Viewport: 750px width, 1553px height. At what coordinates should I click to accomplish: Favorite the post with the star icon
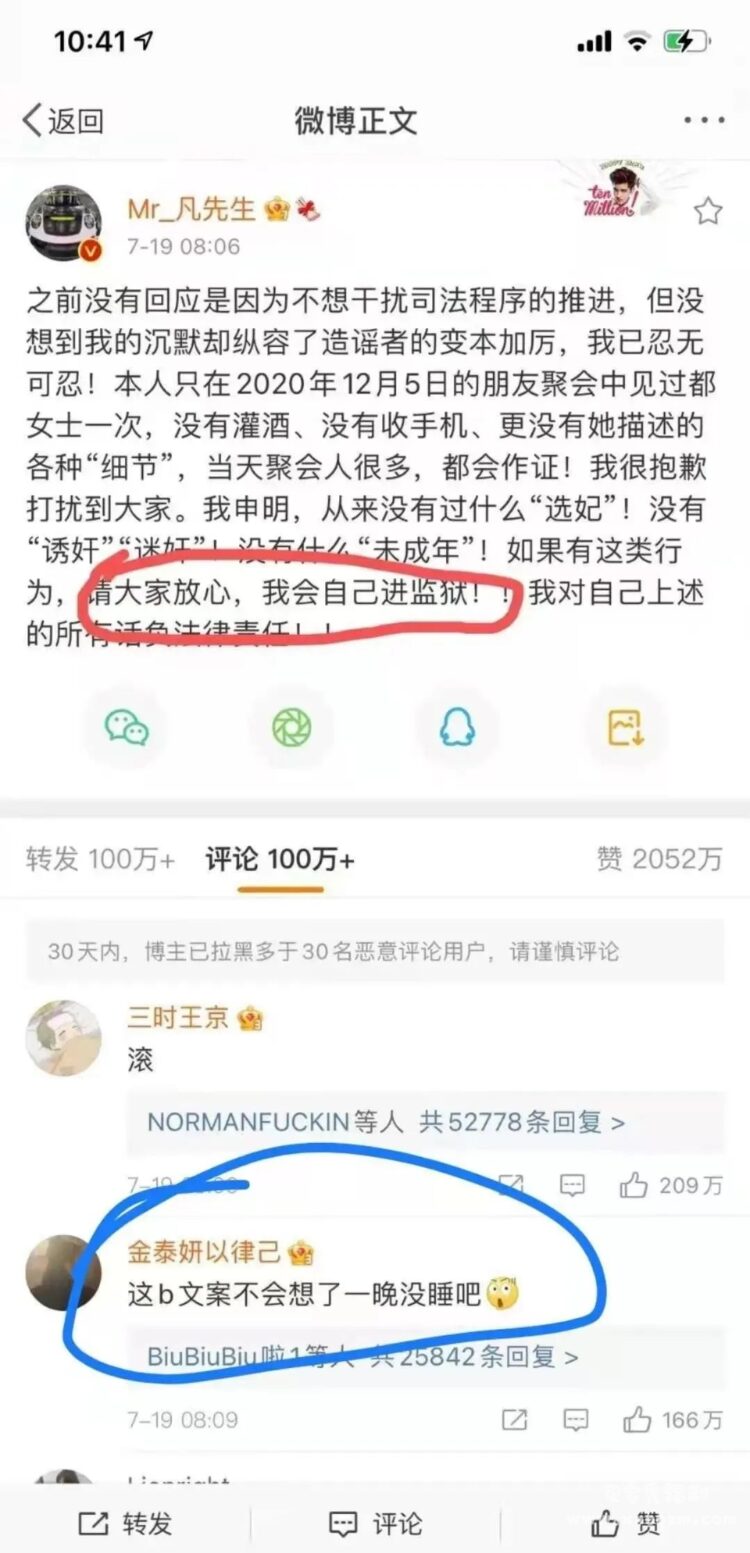click(708, 211)
